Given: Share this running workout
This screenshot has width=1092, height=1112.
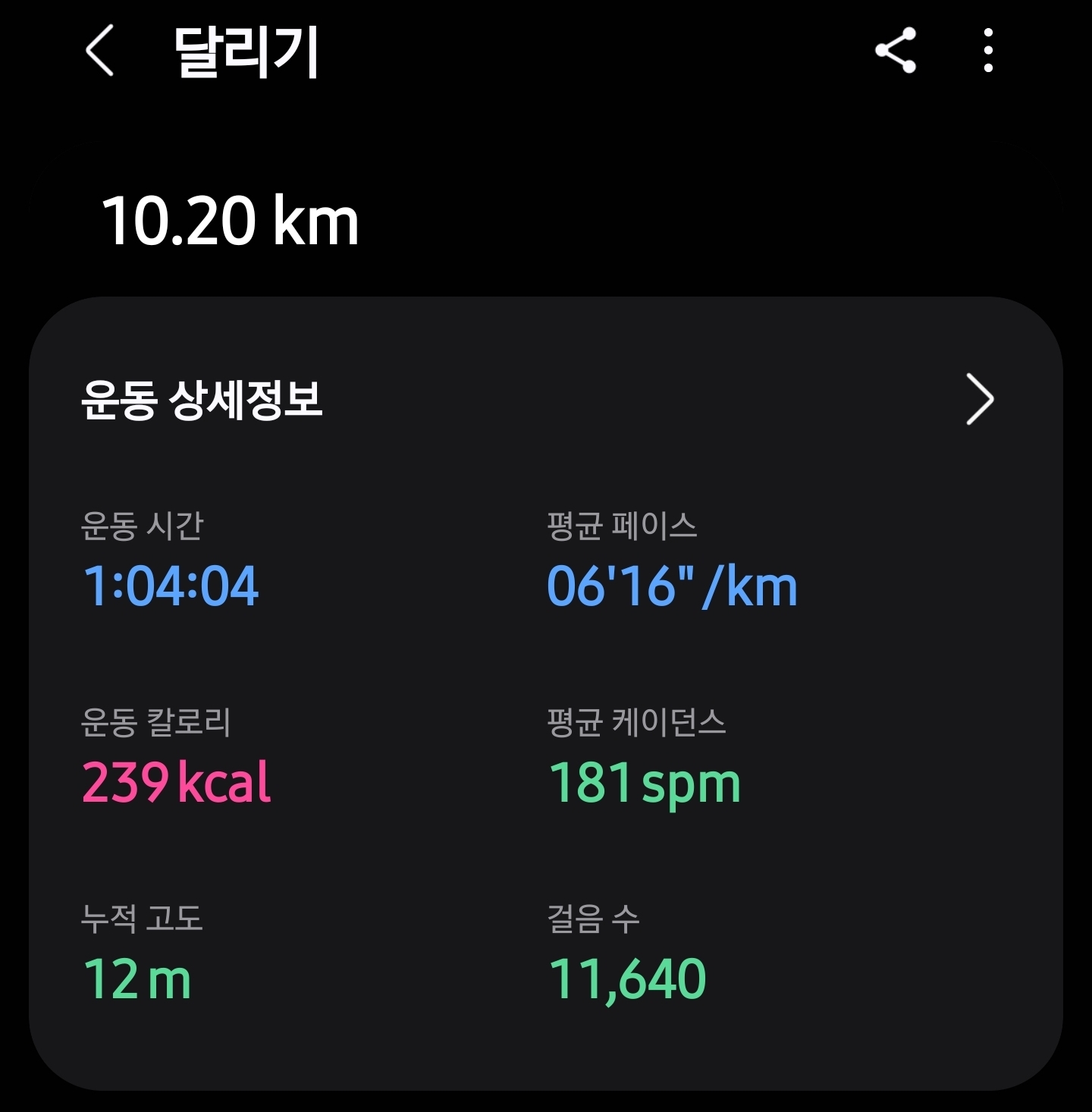Looking at the screenshot, I should point(896,50).
